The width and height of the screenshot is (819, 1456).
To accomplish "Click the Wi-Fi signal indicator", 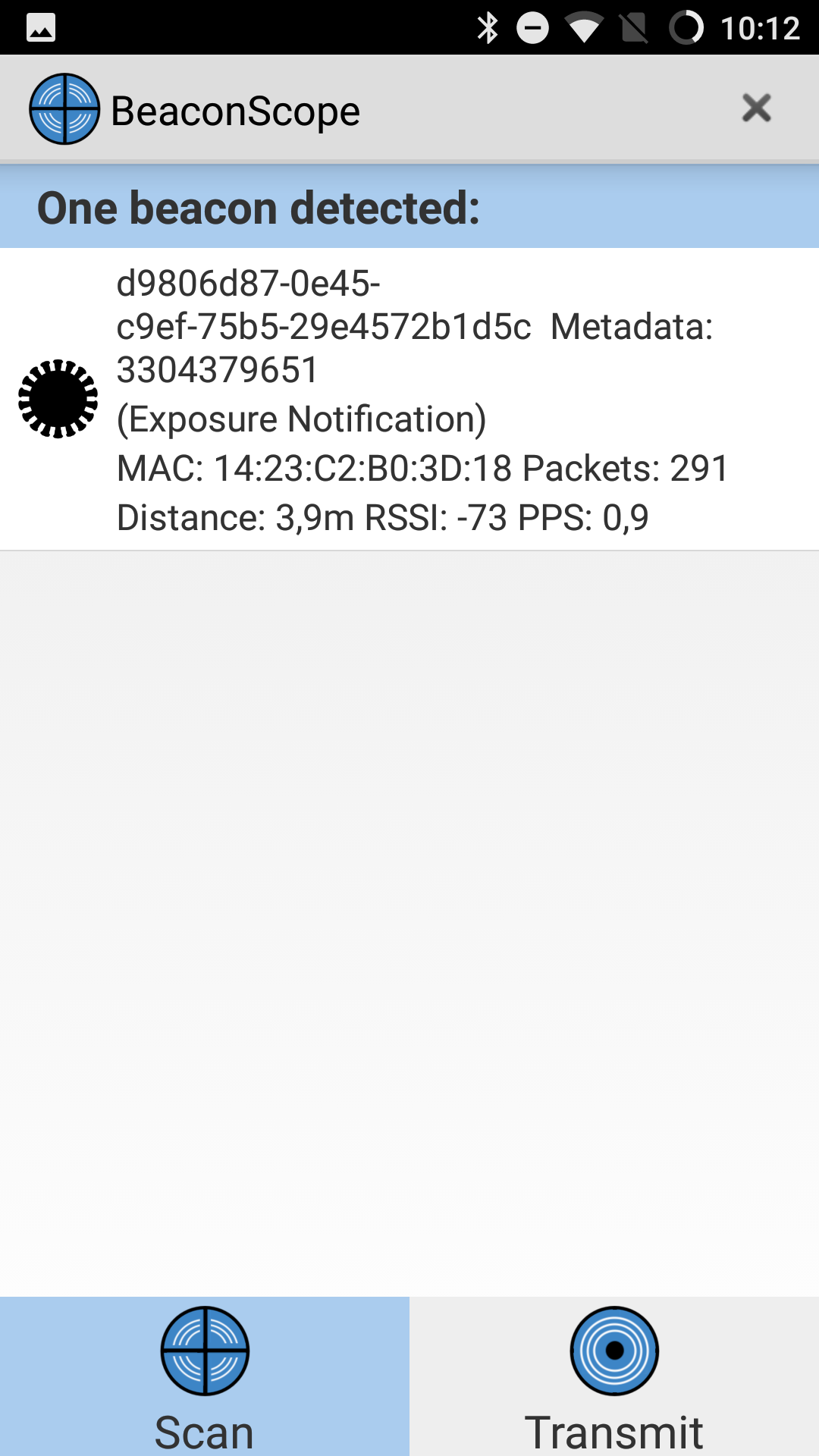I will point(584,27).
